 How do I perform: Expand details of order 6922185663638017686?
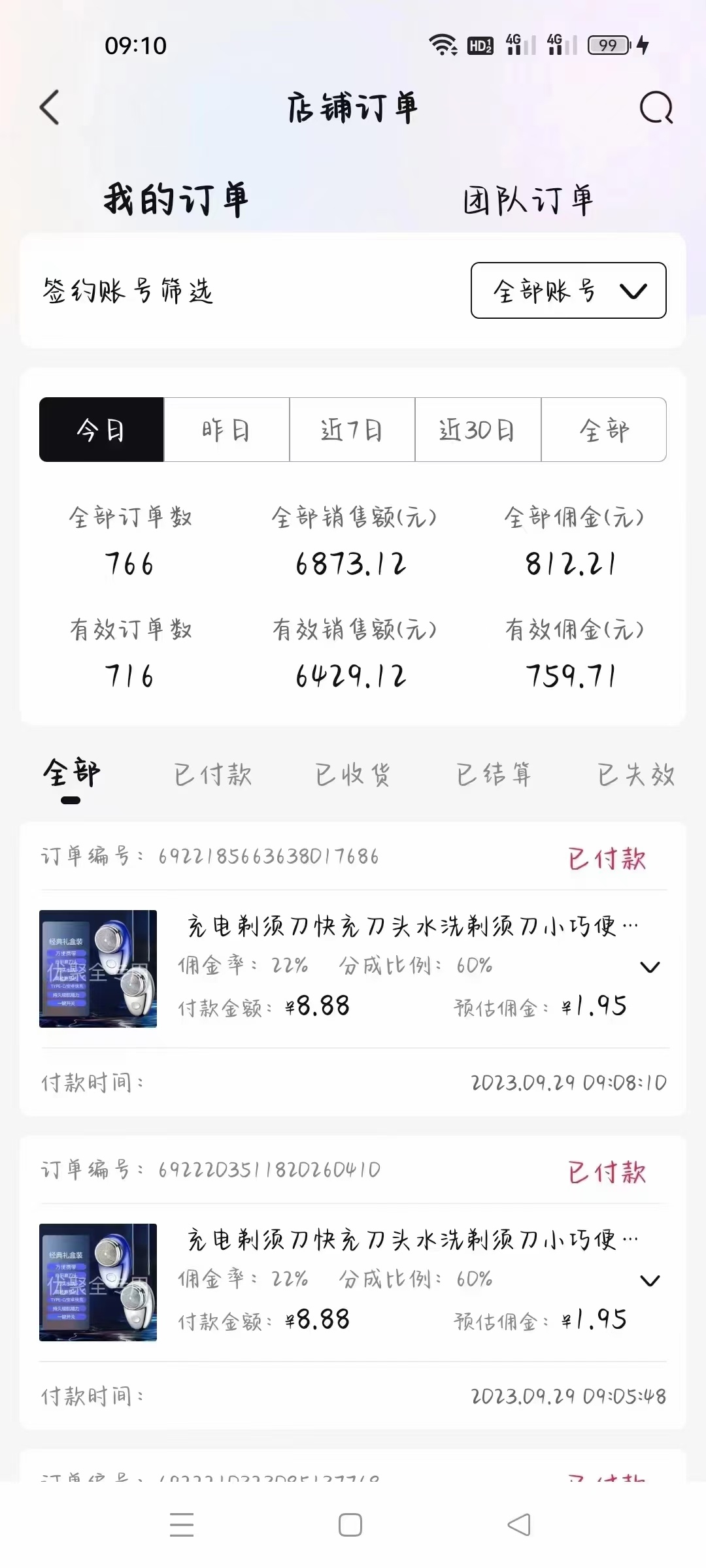pyautogui.click(x=649, y=967)
